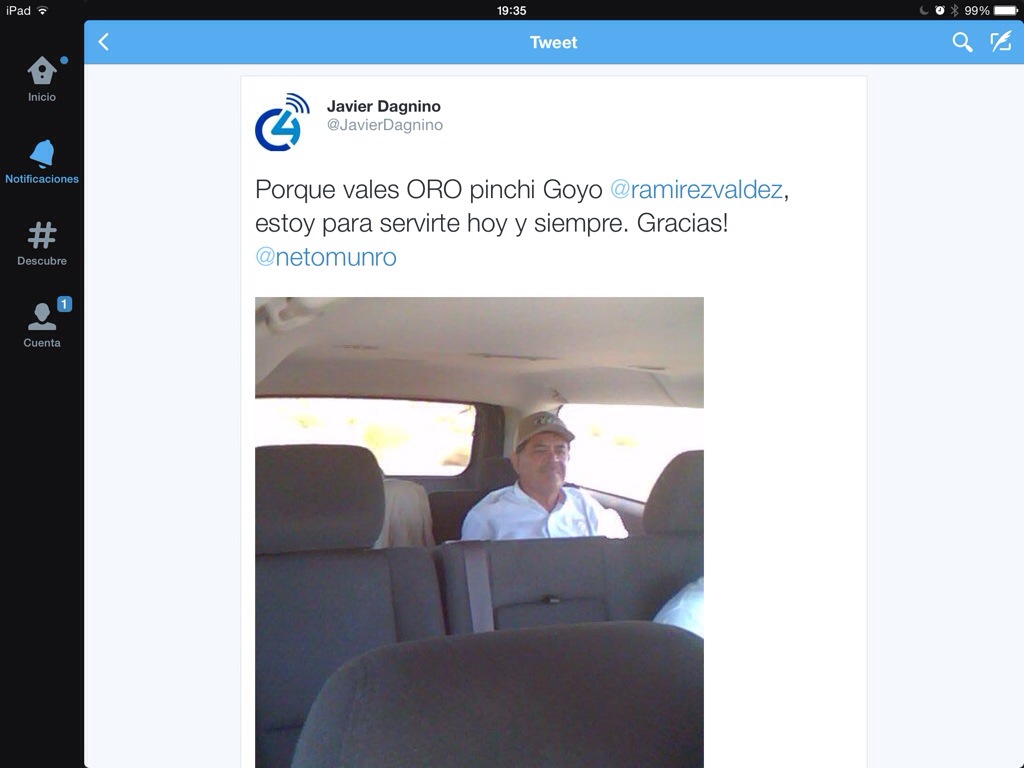View Javier Dagnino's profile
The width and height of the screenshot is (1024, 768).
point(383,106)
